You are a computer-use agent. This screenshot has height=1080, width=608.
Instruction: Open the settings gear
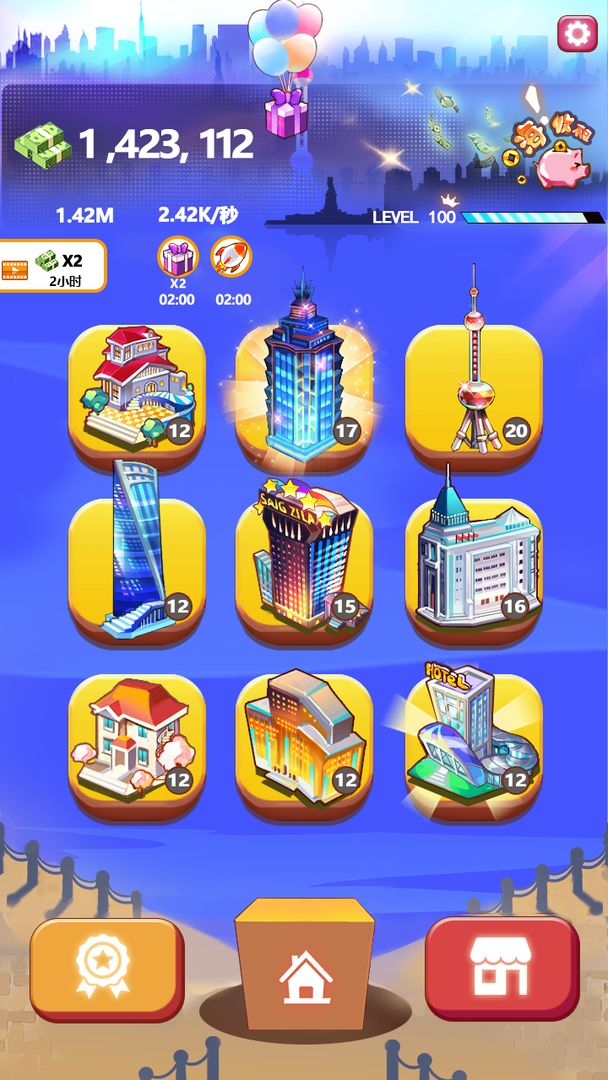(x=576, y=34)
